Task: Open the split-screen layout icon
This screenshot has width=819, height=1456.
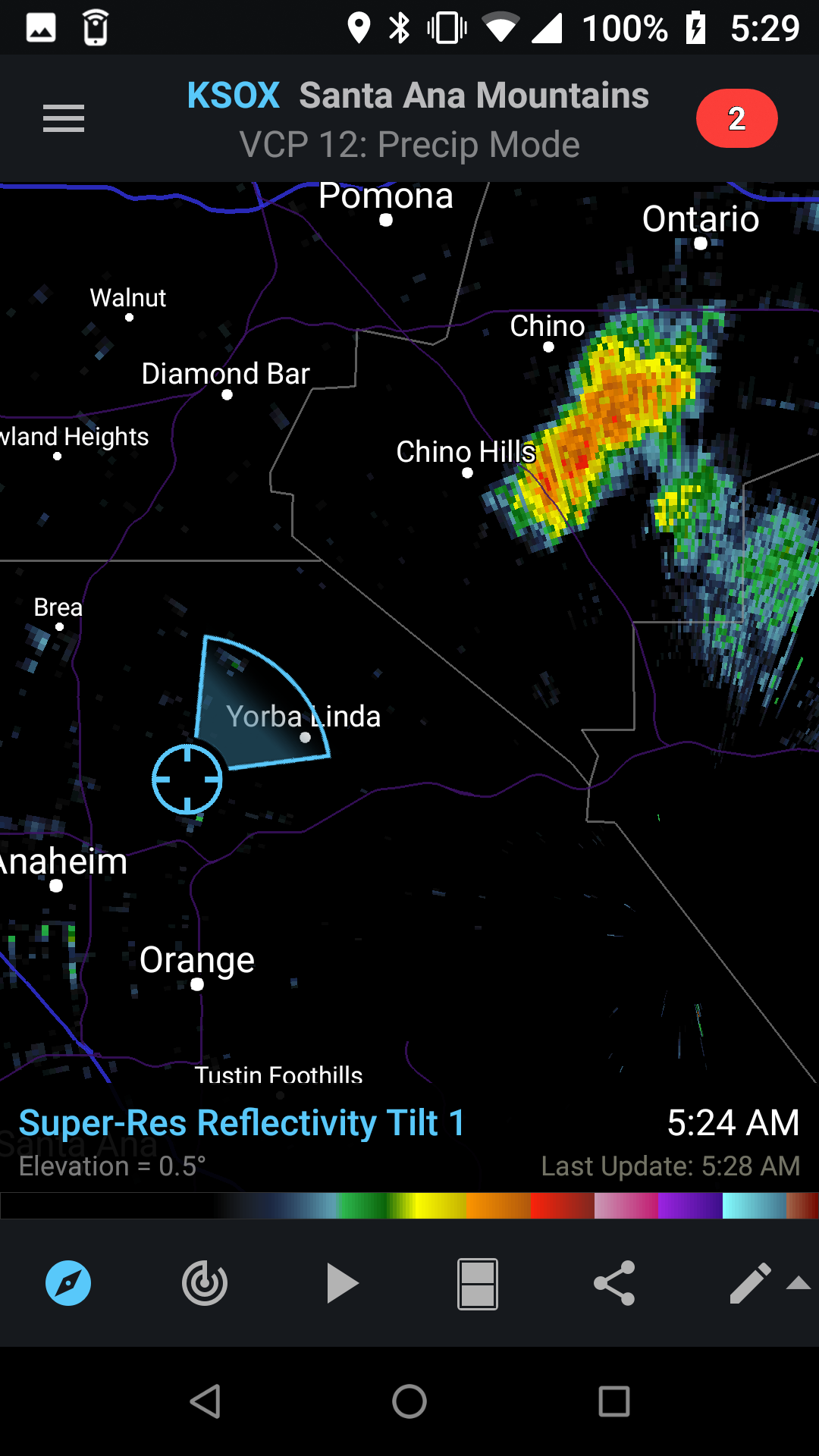Action: point(478,1283)
